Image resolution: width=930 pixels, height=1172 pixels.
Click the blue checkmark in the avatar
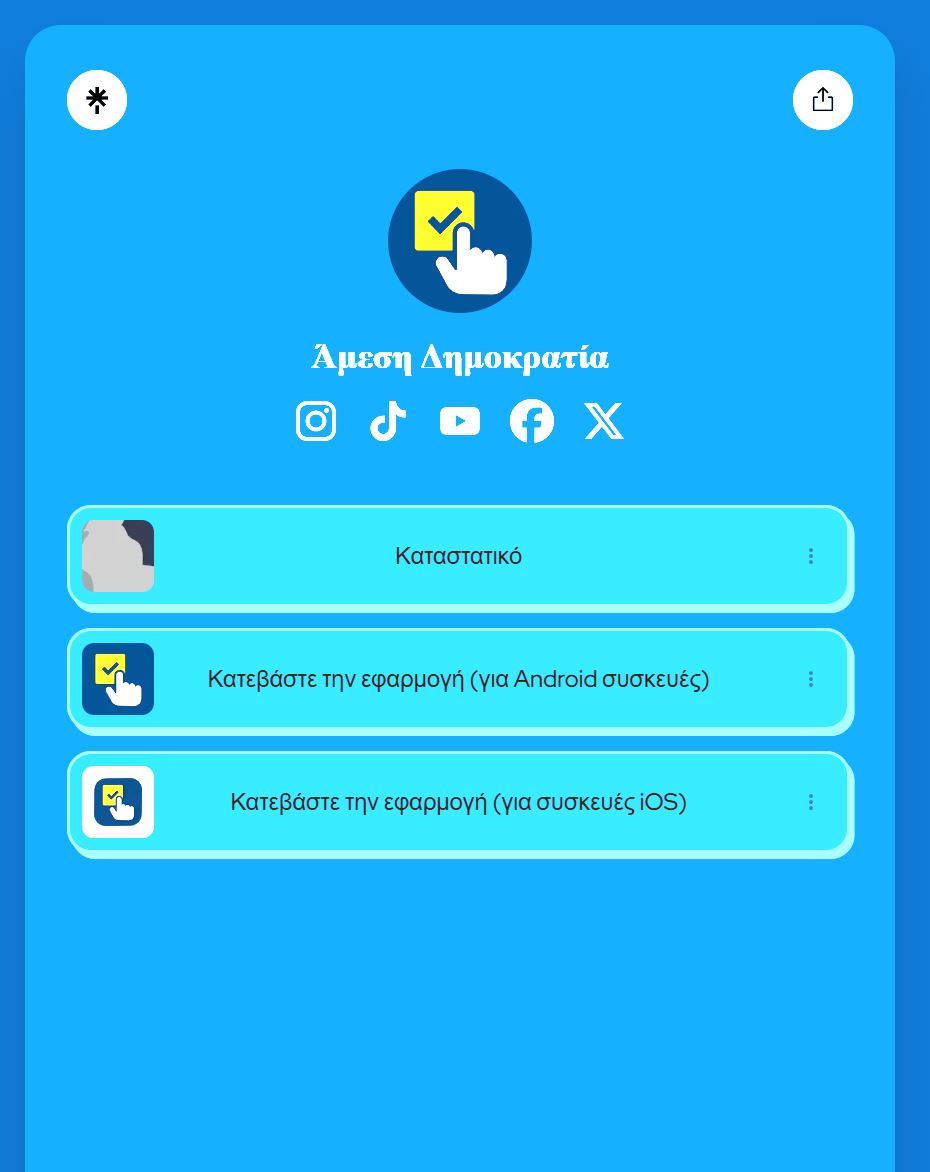click(x=445, y=221)
